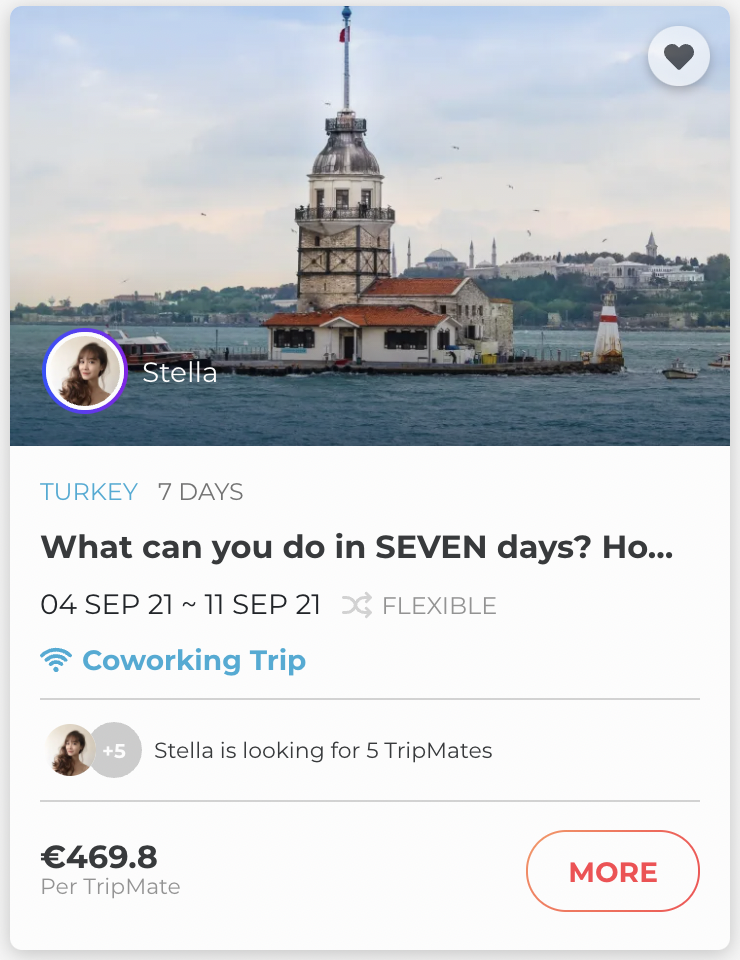Tap the MORE button
The height and width of the screenshot is (960, 740).
coord(612,871)
